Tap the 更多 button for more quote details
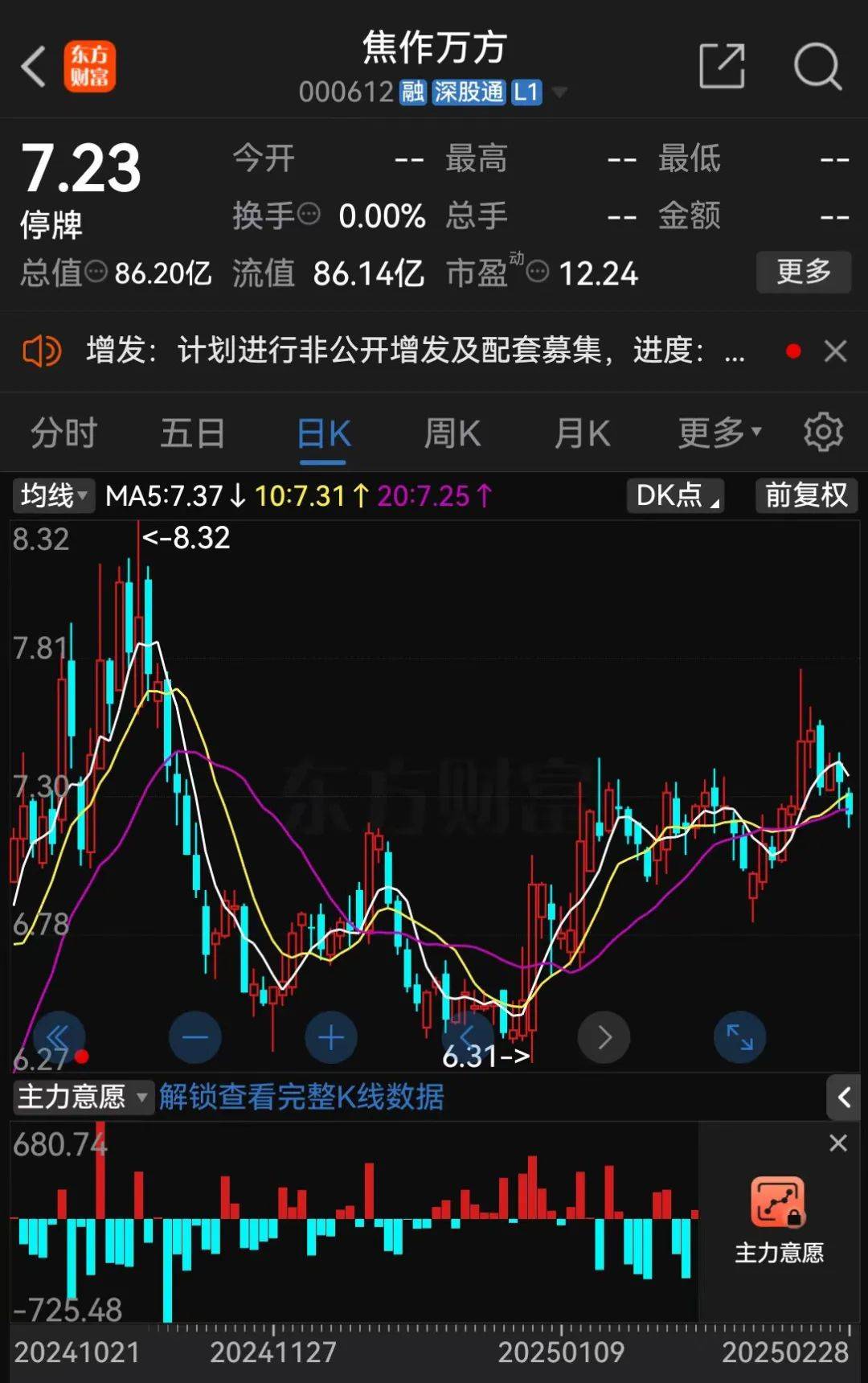This screenshot has width=868, height=1383. 804,273
